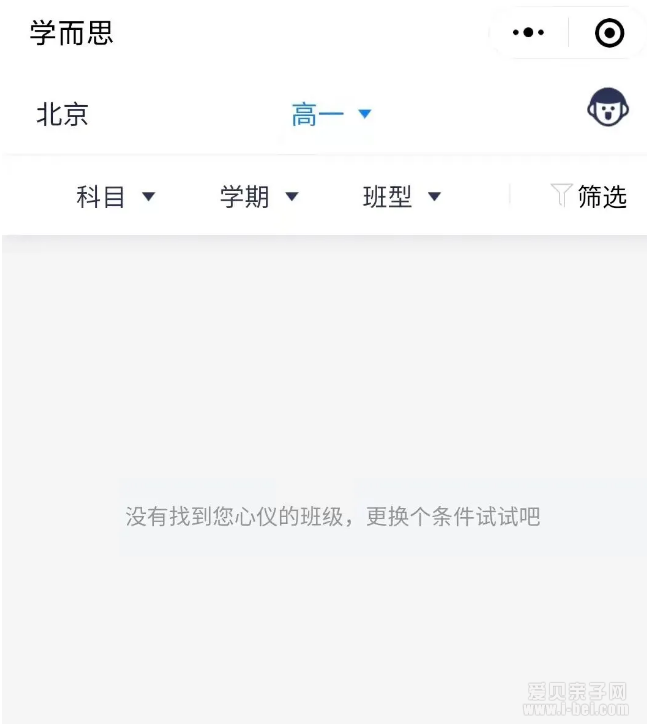647x724 pixels.
Task: Expand the 科目 subject filter
Action: (x=116, y=197)
